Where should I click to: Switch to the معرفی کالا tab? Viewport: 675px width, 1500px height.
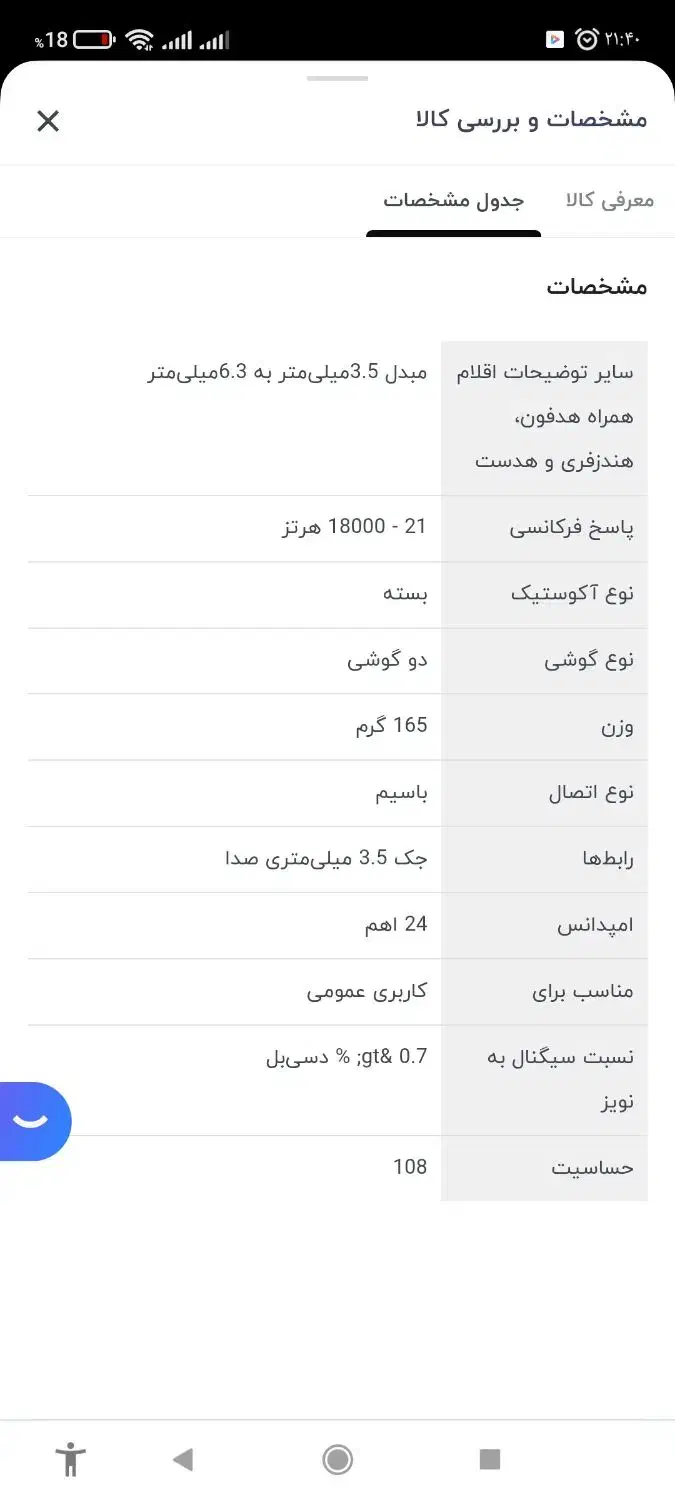coord(609,200)
